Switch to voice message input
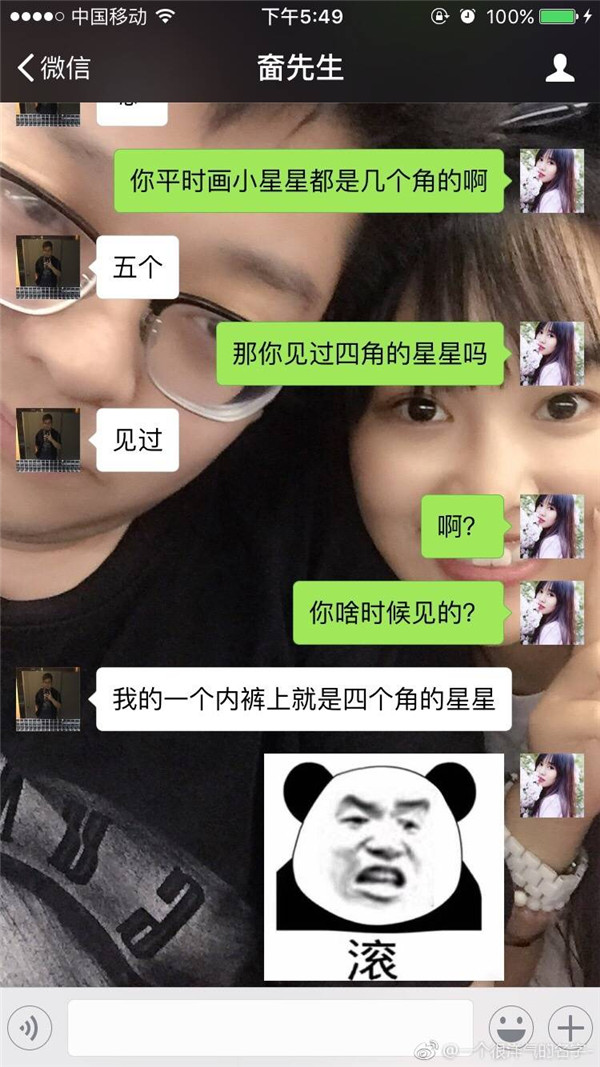The width and height of the screenshot is (600, 1067). pos(30,1027)
